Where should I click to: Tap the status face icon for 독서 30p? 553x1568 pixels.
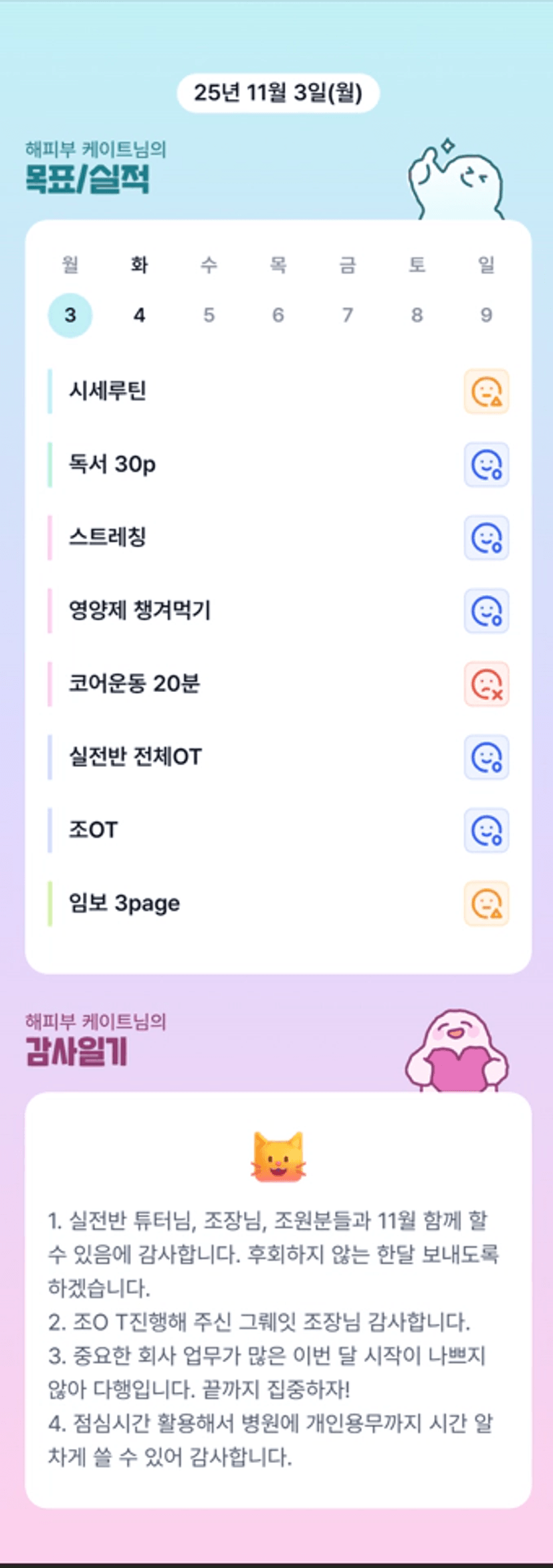click(486, 465)
